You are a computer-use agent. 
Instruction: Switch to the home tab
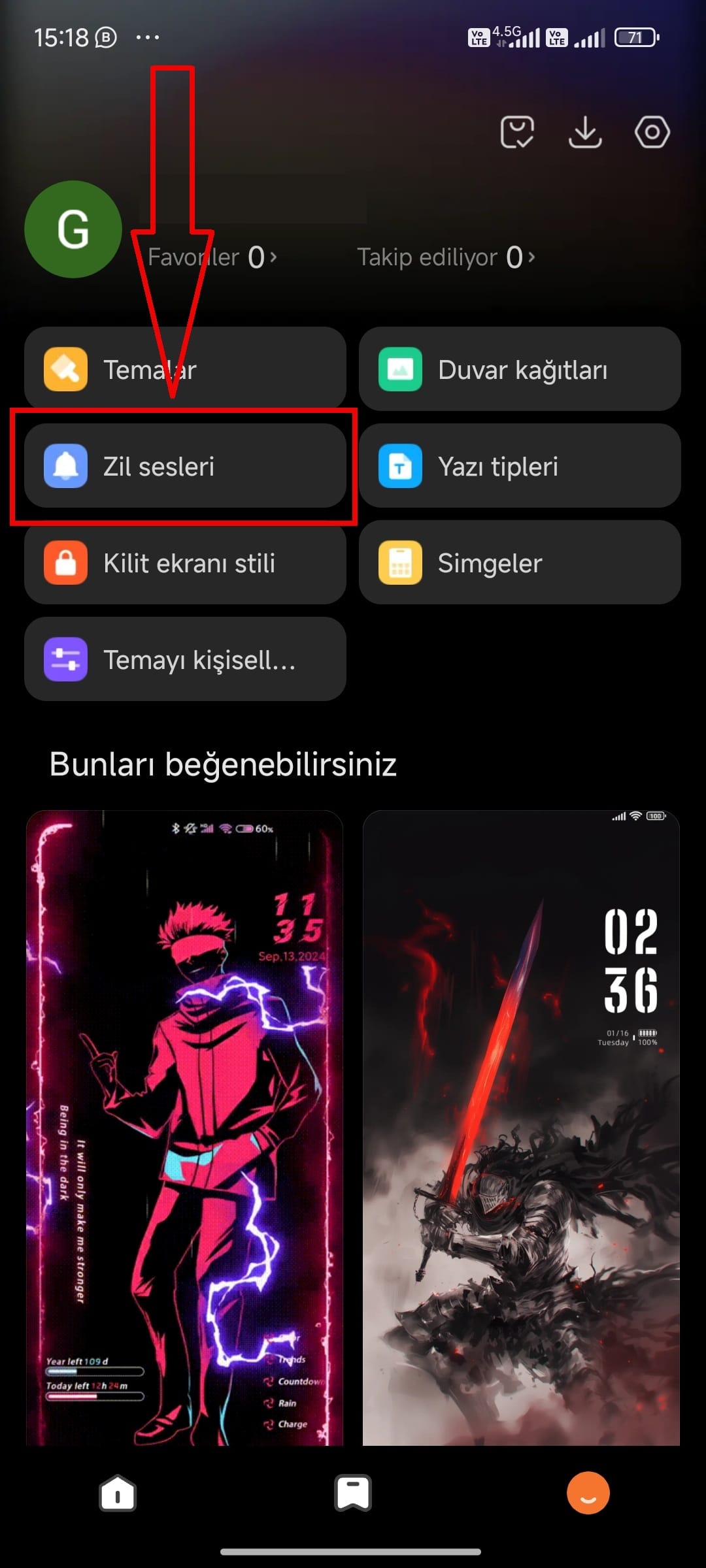pos(118,1494)
